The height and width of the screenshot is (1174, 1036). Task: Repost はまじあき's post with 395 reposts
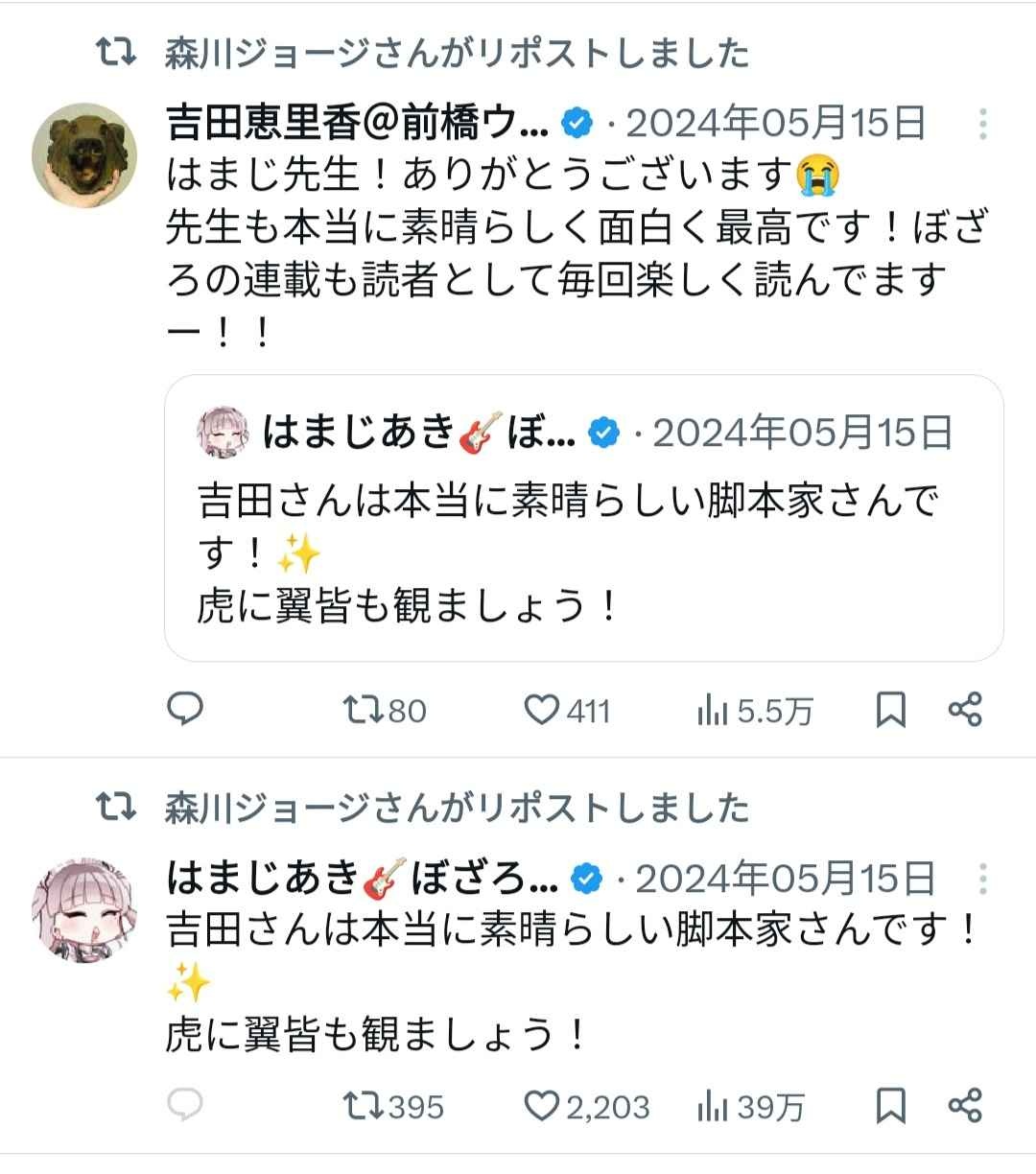tap(393, 1107)
